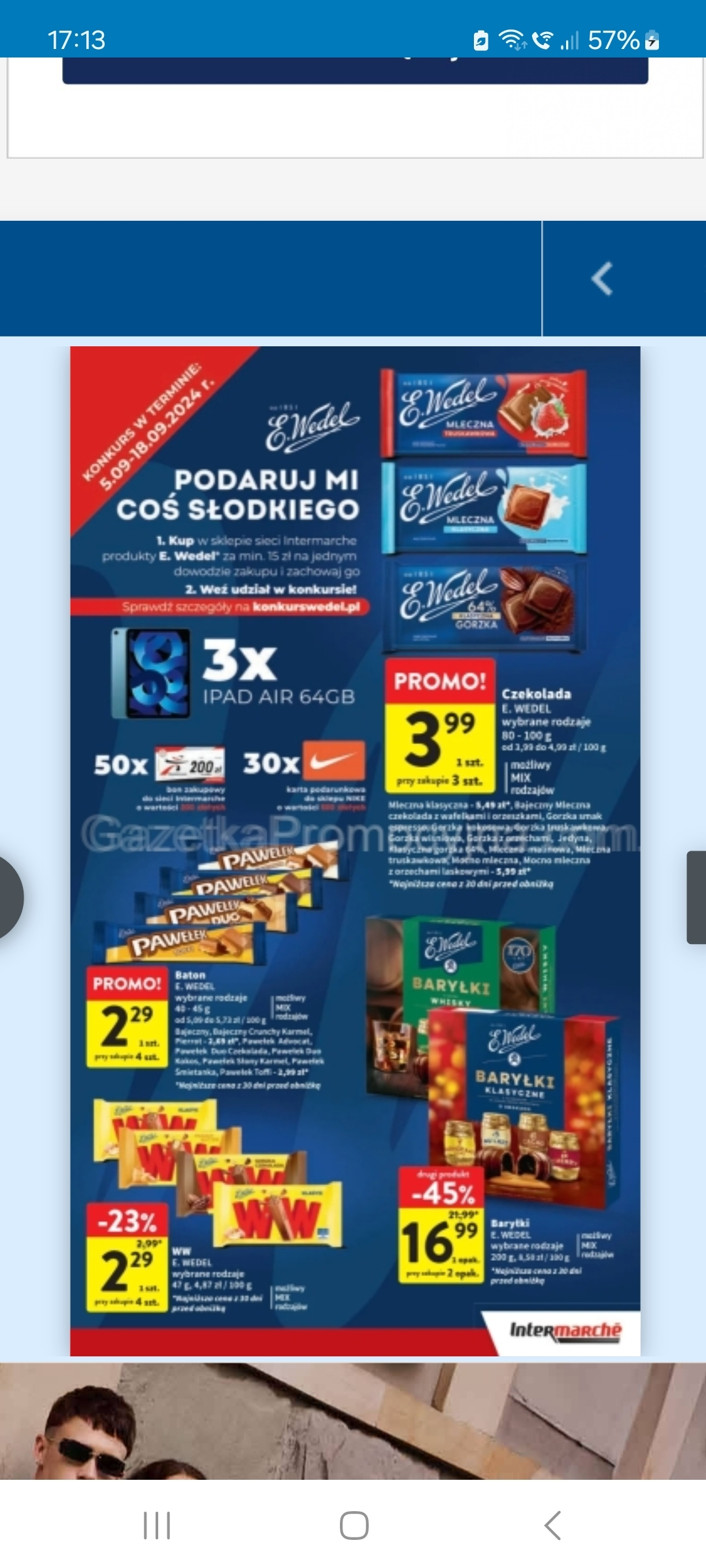
Task: Tap the dark blue button at the top
Action: click(355, 70)
